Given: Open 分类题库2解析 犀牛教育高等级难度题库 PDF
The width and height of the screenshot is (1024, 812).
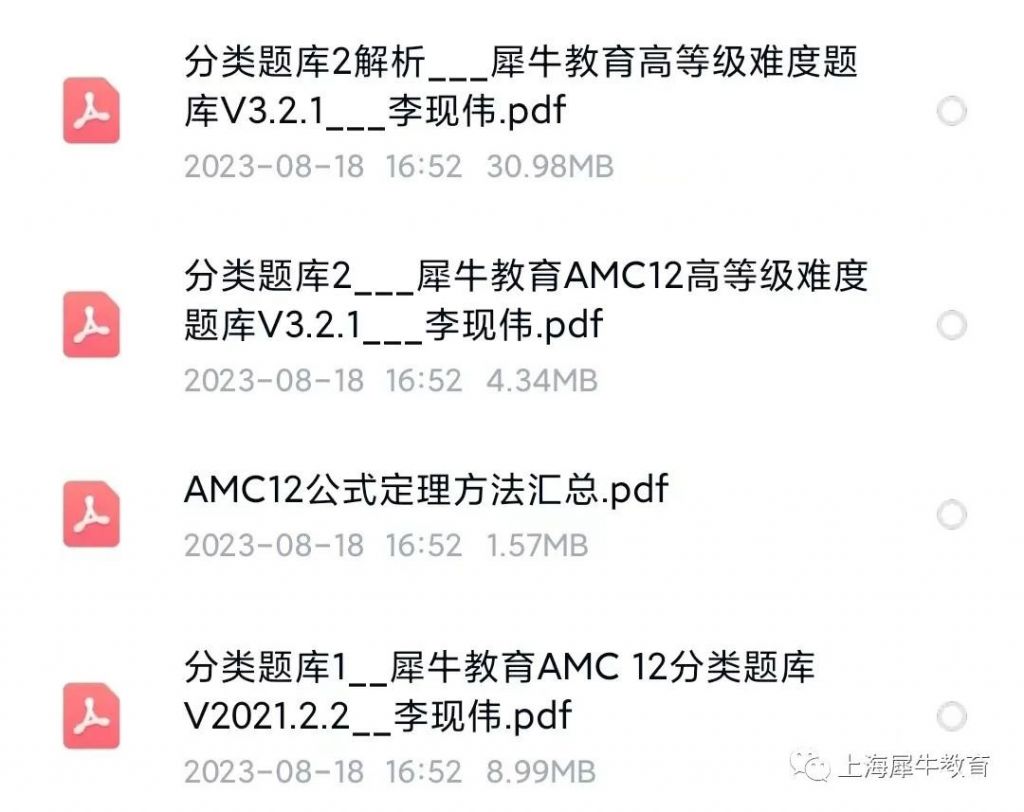Looking at the screenshot, I should [x=520, y=87].
